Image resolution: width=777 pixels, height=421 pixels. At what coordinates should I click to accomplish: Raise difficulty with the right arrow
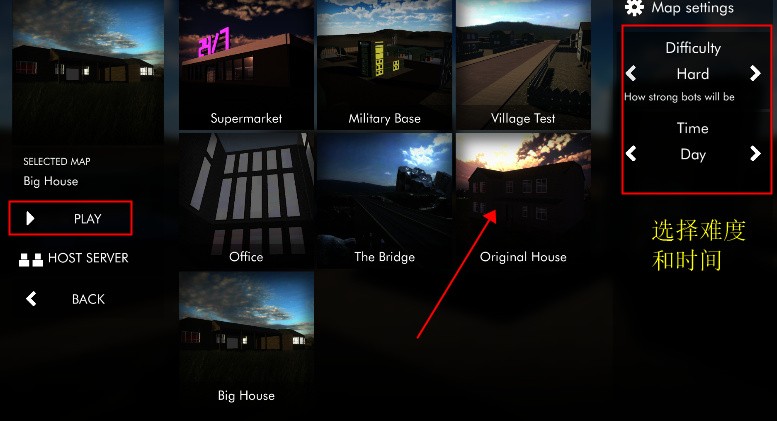[755, 73]
